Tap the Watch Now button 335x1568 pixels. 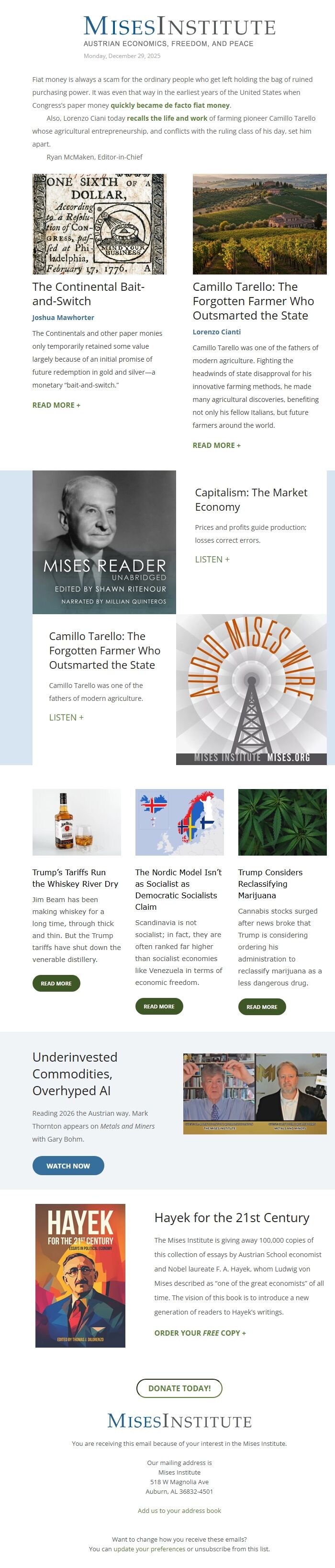pos(68,1166)
